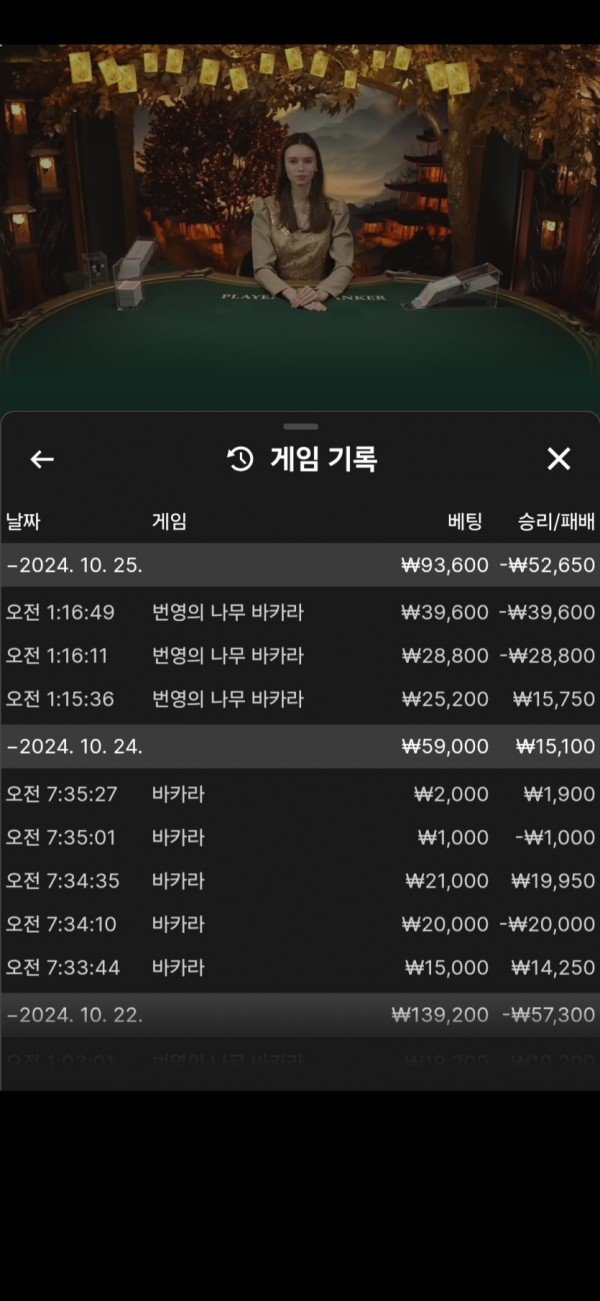Collapse the 2024. 10. 25. date group

pyautogui.click(x=75, y=565)
